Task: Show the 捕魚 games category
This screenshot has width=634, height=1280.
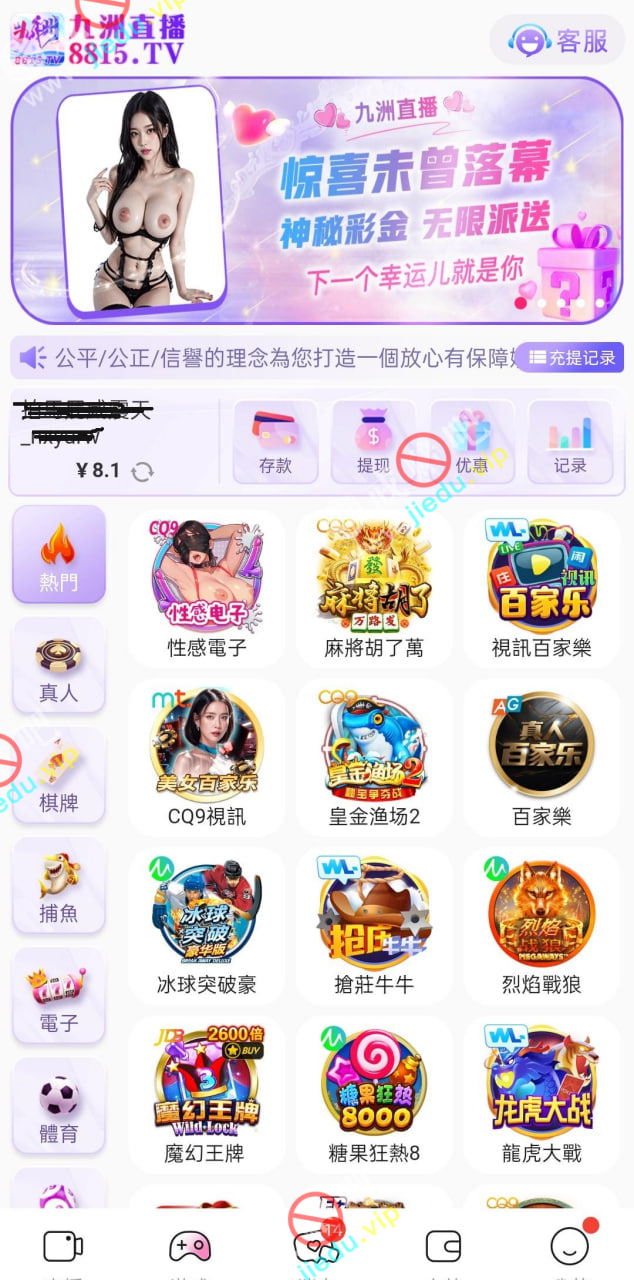Action: 58,885
